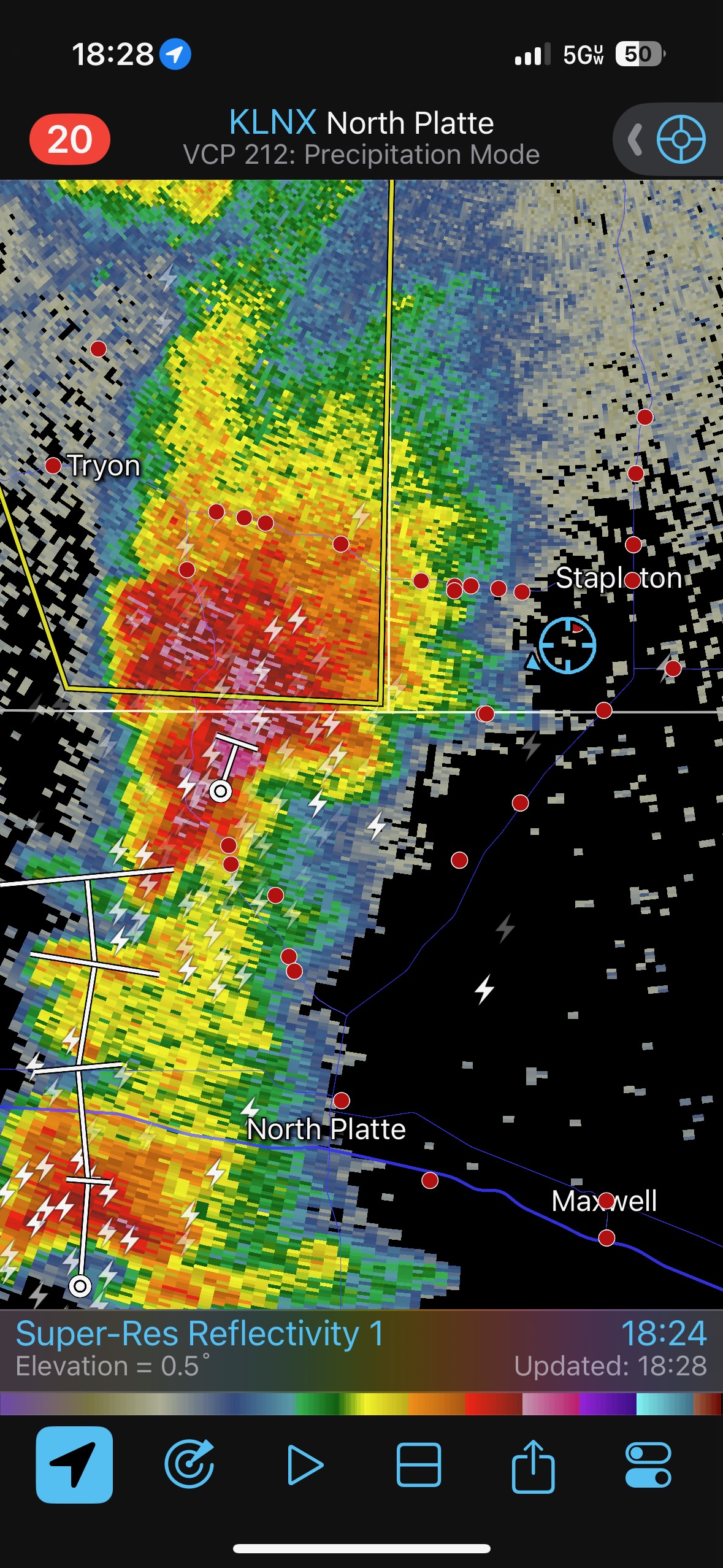
Task: Share the current radar image
Action: tap(533, 1464)
